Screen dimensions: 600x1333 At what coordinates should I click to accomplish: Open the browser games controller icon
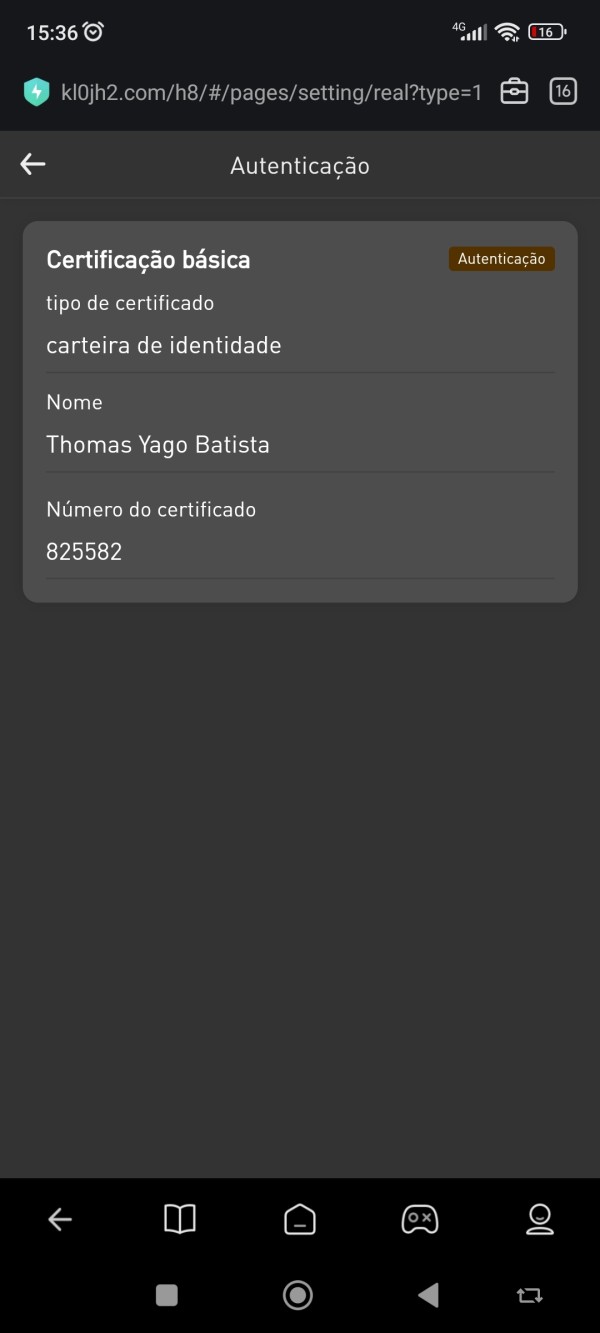click(x=420, y=1219)
